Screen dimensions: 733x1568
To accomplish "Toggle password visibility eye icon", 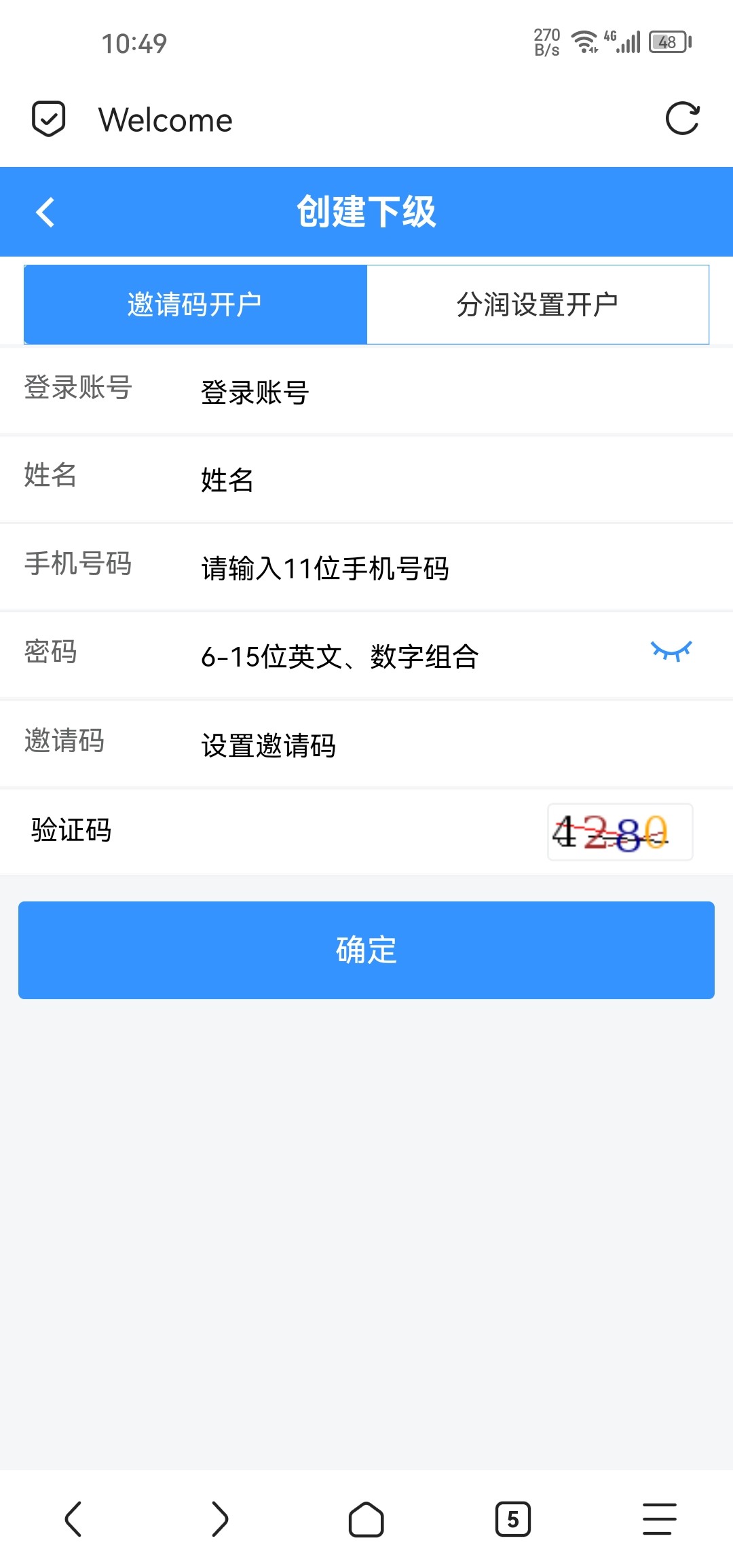I will tap(671, 651).
